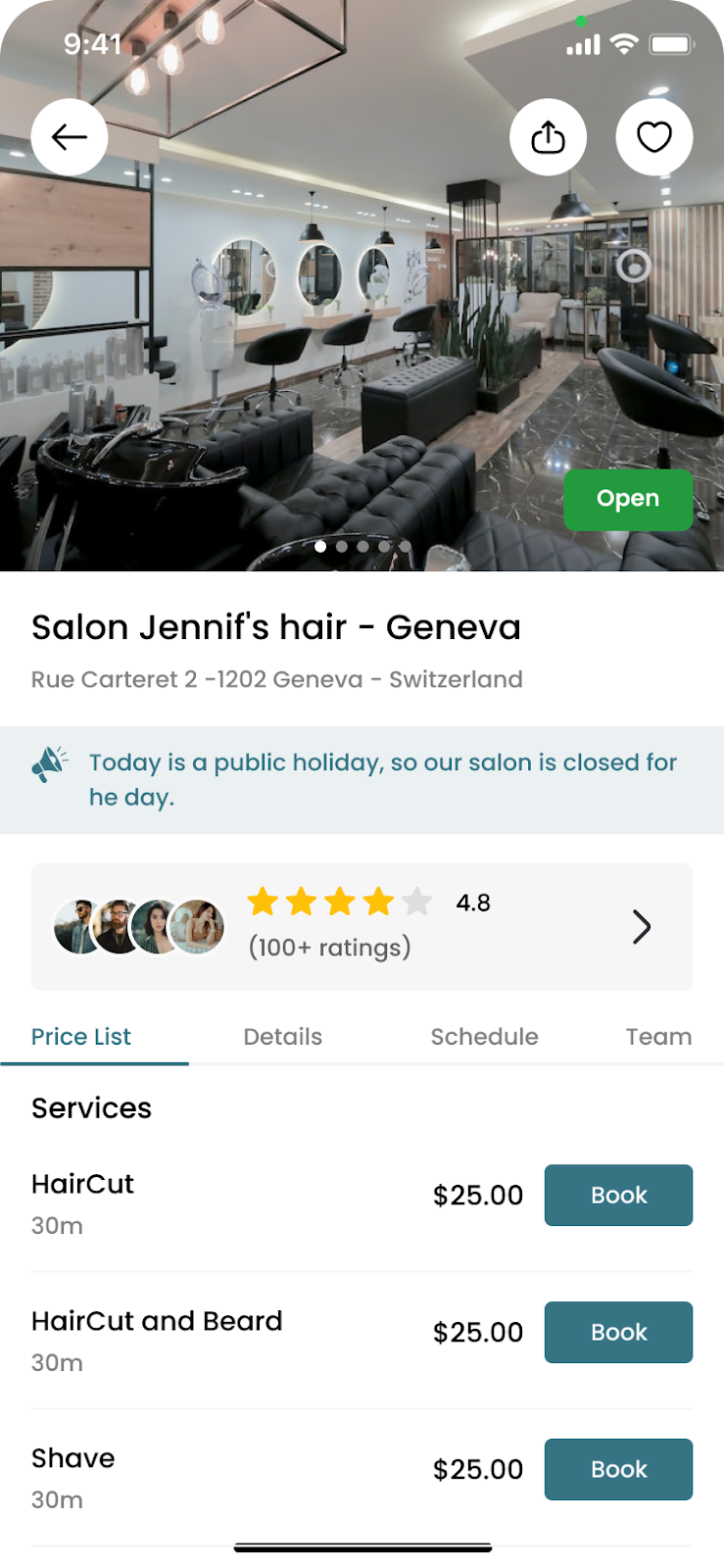
Task: Switch to the Team tab
Action: click(658, 1036)
